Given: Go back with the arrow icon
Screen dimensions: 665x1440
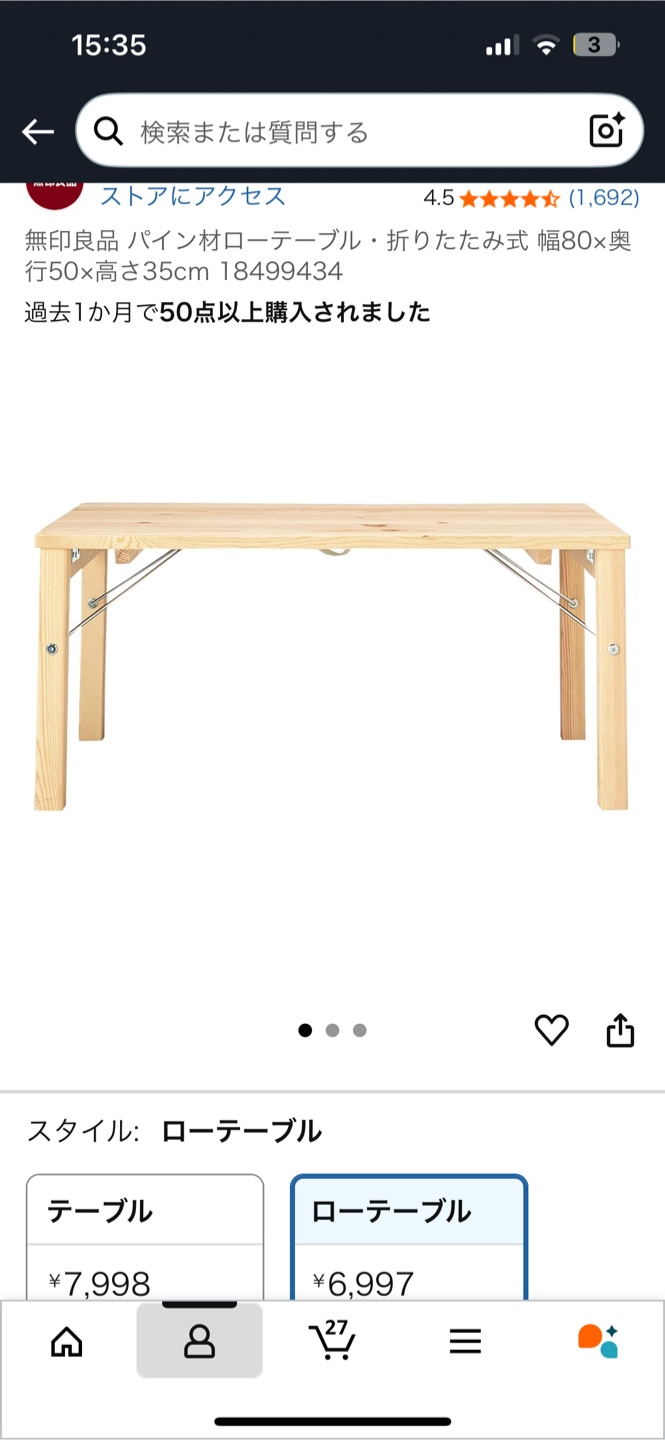Looking at the screenshot, I should tap(38, 131).
